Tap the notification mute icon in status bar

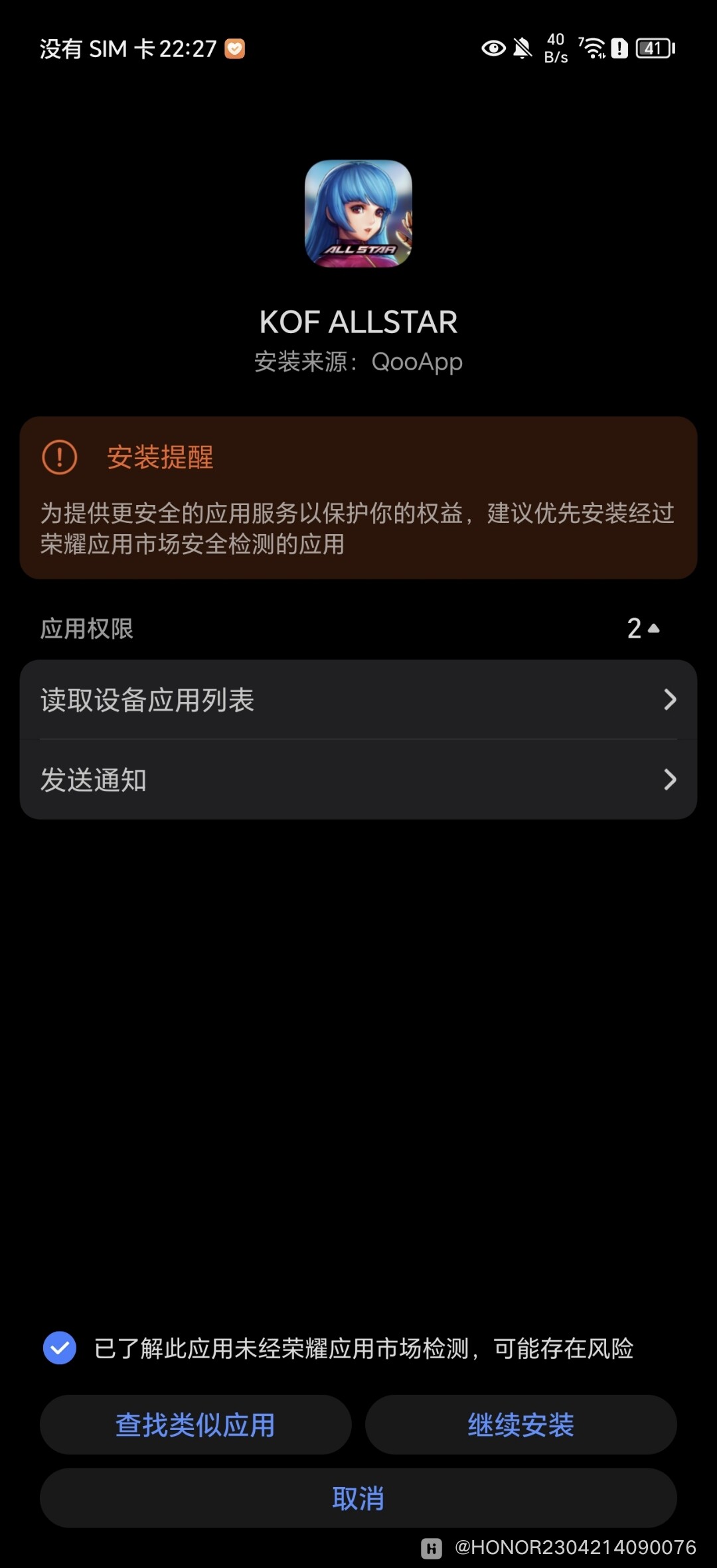click(x=522, y=48)
